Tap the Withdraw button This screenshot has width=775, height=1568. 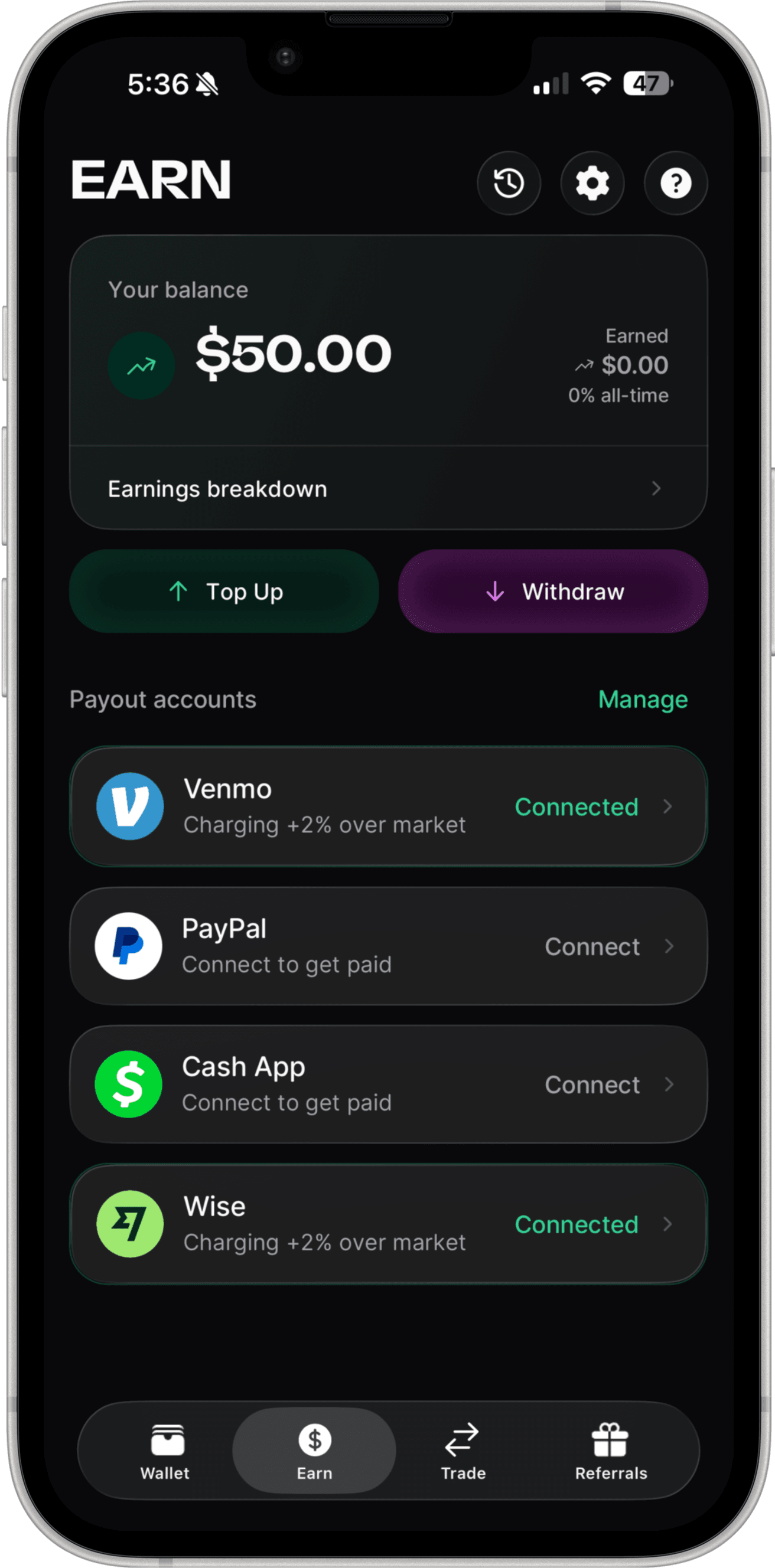coord(553,591)
